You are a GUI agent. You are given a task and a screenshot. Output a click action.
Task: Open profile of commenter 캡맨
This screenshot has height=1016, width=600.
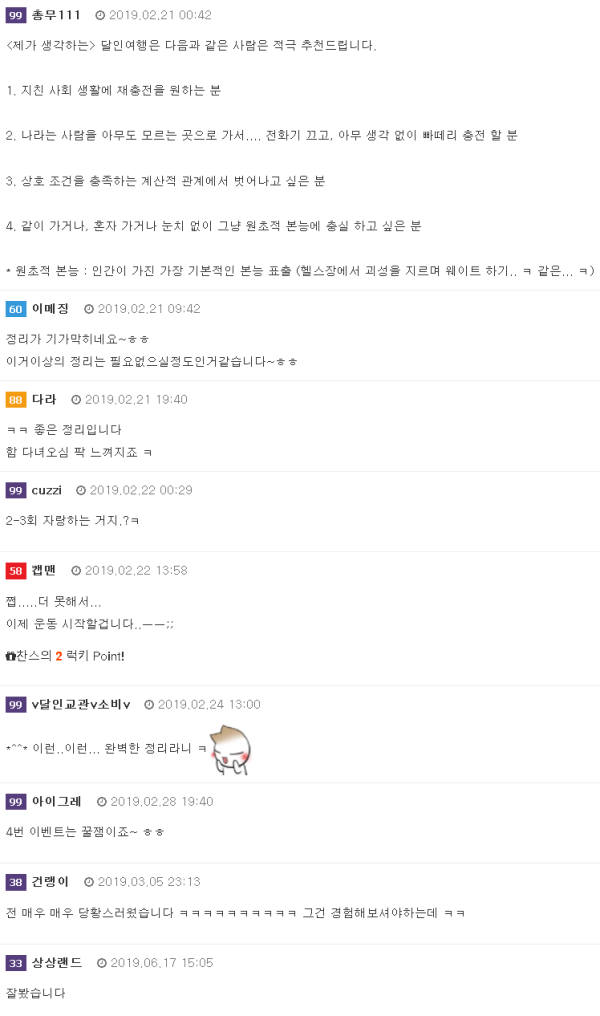[x=44, y=570]
